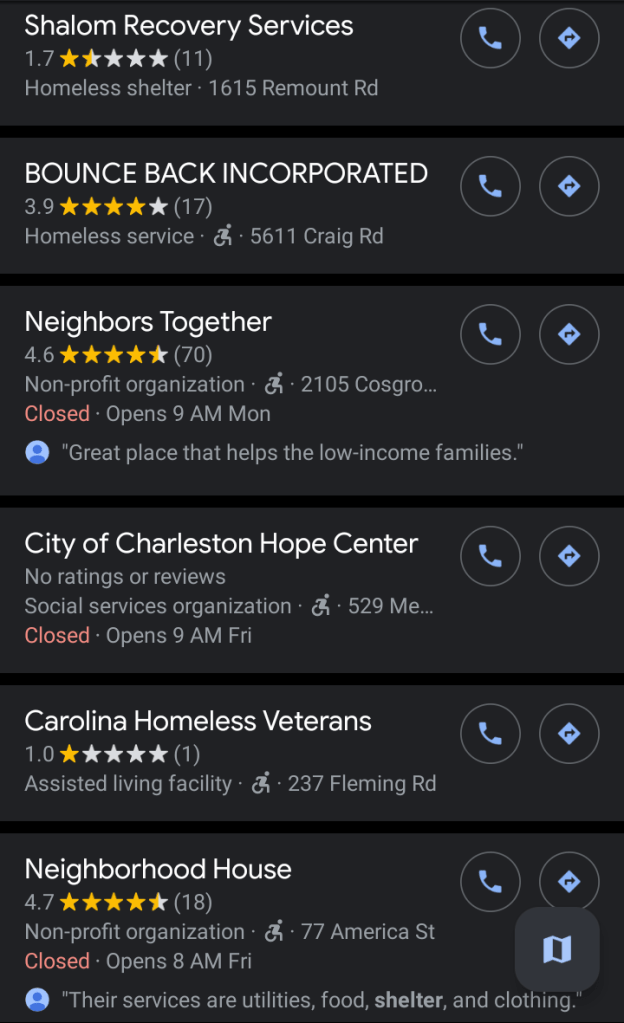Open Neighbors Together listing
Screen dimensions: 624x1023
click(x=148, y=322)
